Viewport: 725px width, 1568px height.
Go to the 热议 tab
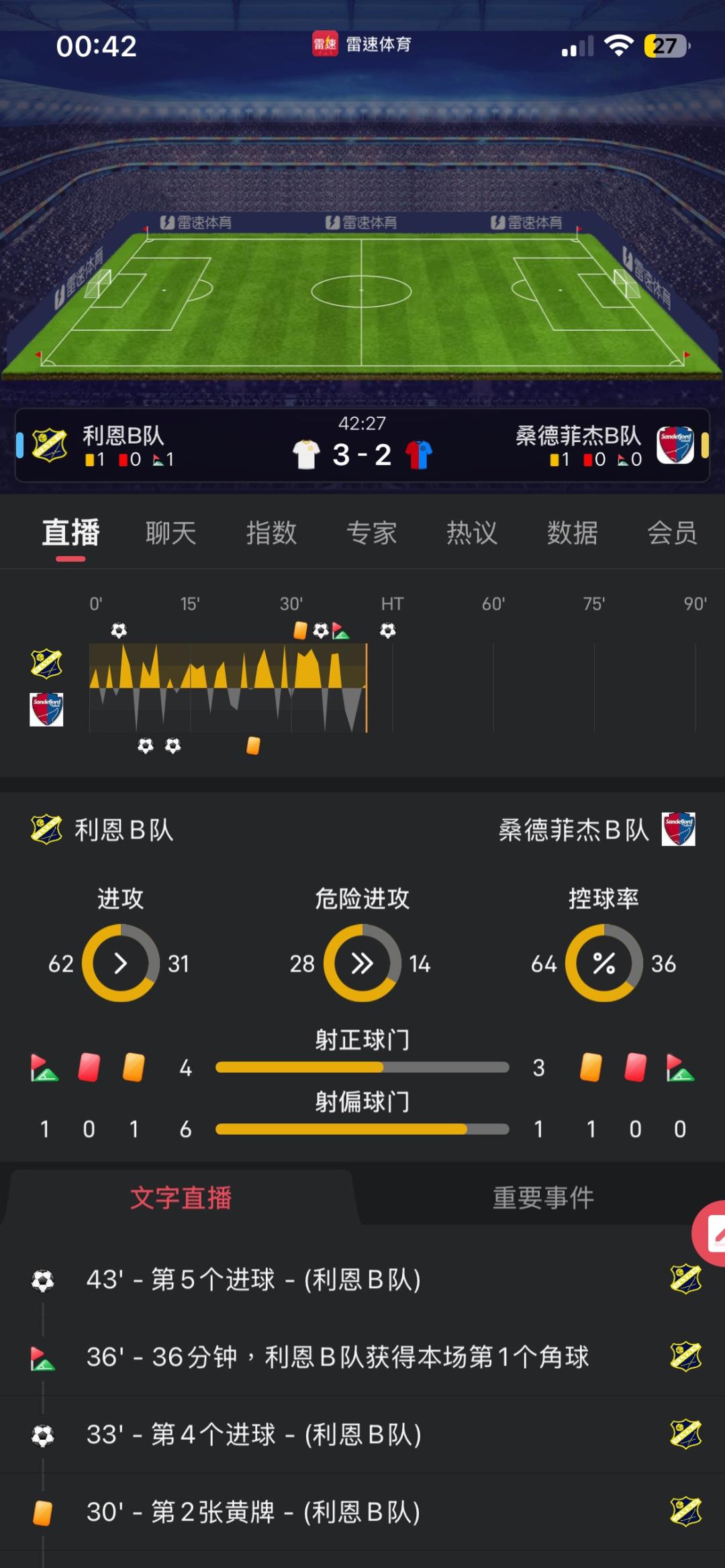(472, 533)
